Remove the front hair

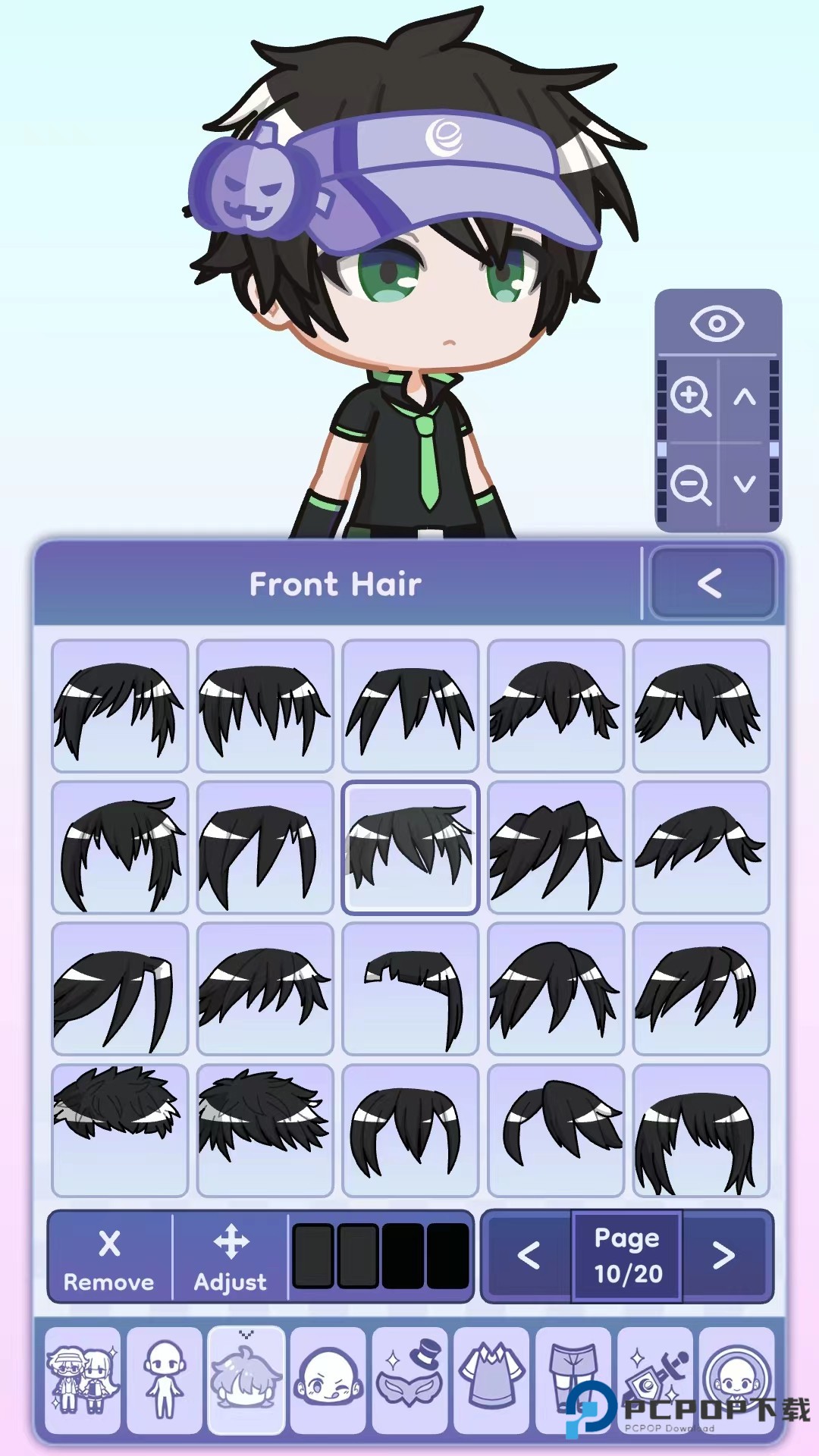coord(109,1257)
